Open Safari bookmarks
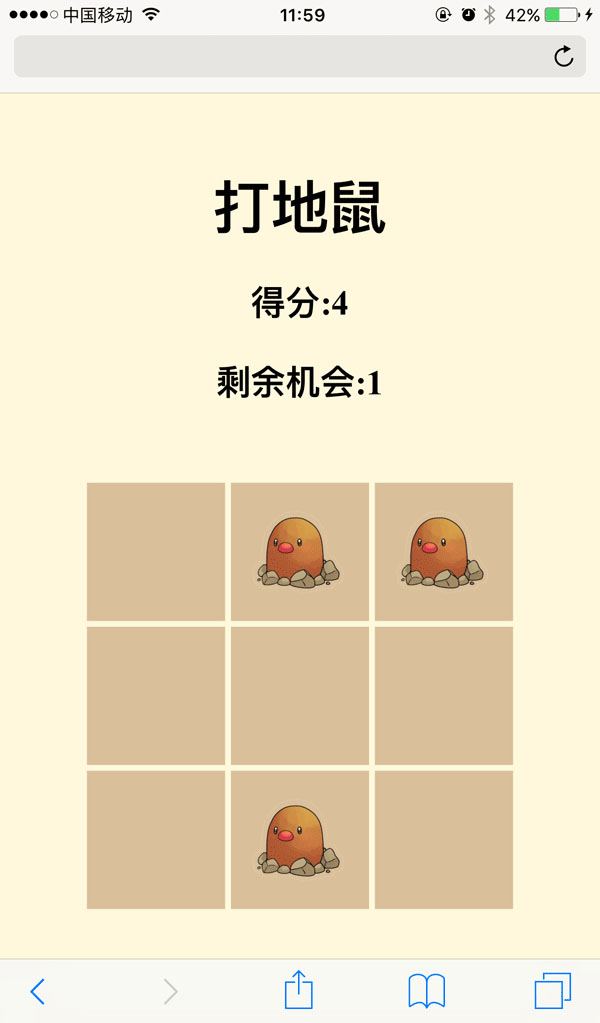The height and width of the screenshot is (1023, 600). tap(427, 991)
